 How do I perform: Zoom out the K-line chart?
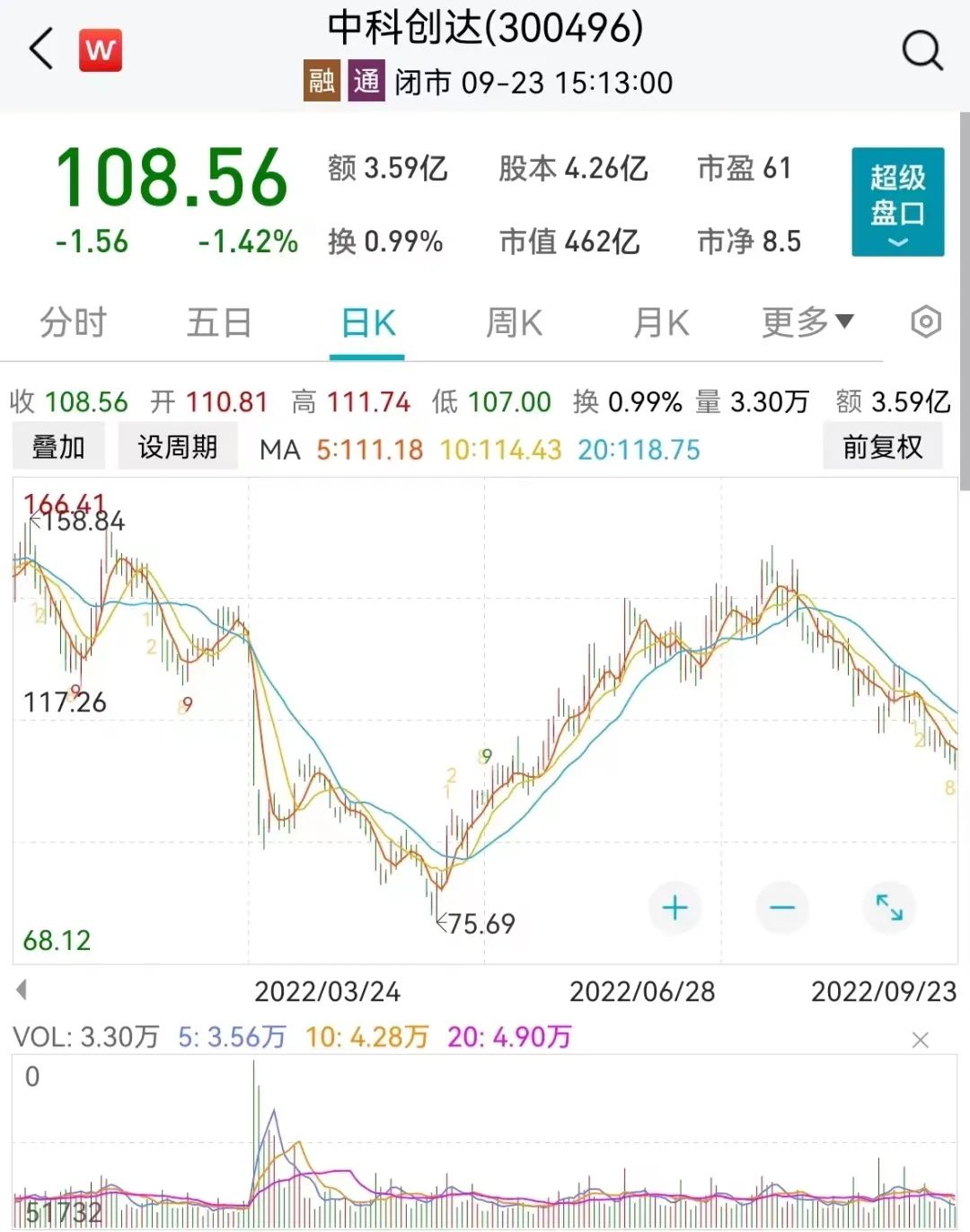(x=781, y=908)
